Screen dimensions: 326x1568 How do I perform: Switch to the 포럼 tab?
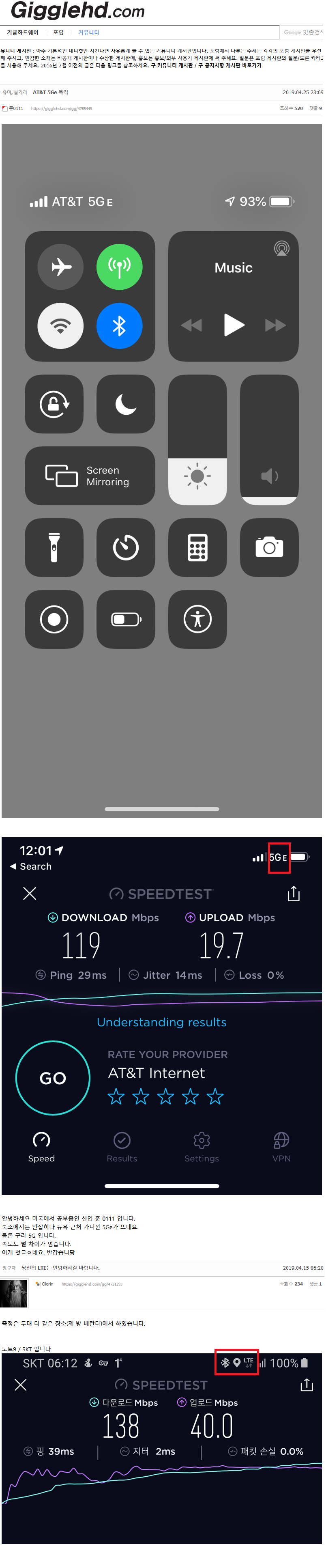[58, 32]
